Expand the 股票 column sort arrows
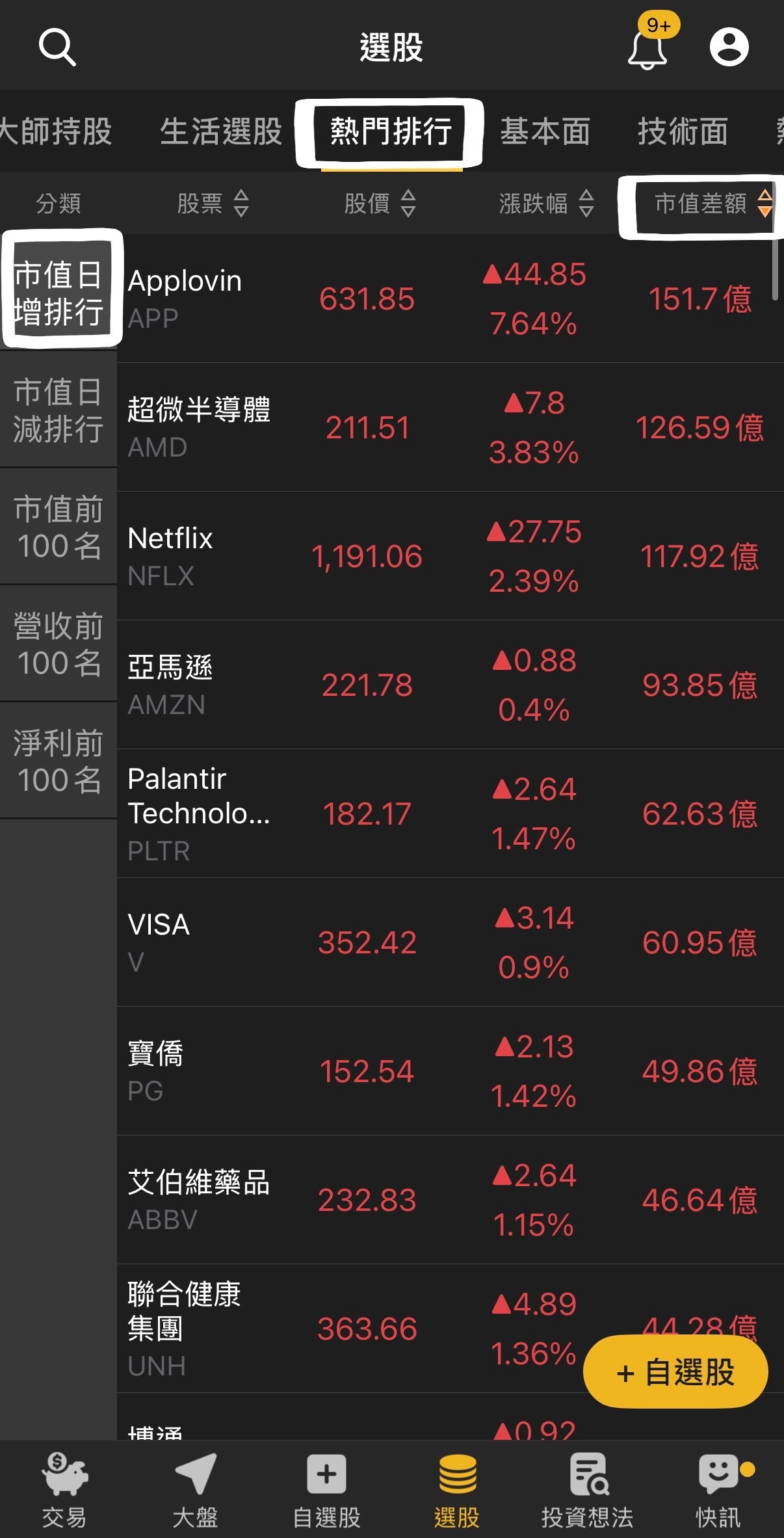The width and height of the screenshot is (784, 1538). pyautogui.click(x=241, y=204)
